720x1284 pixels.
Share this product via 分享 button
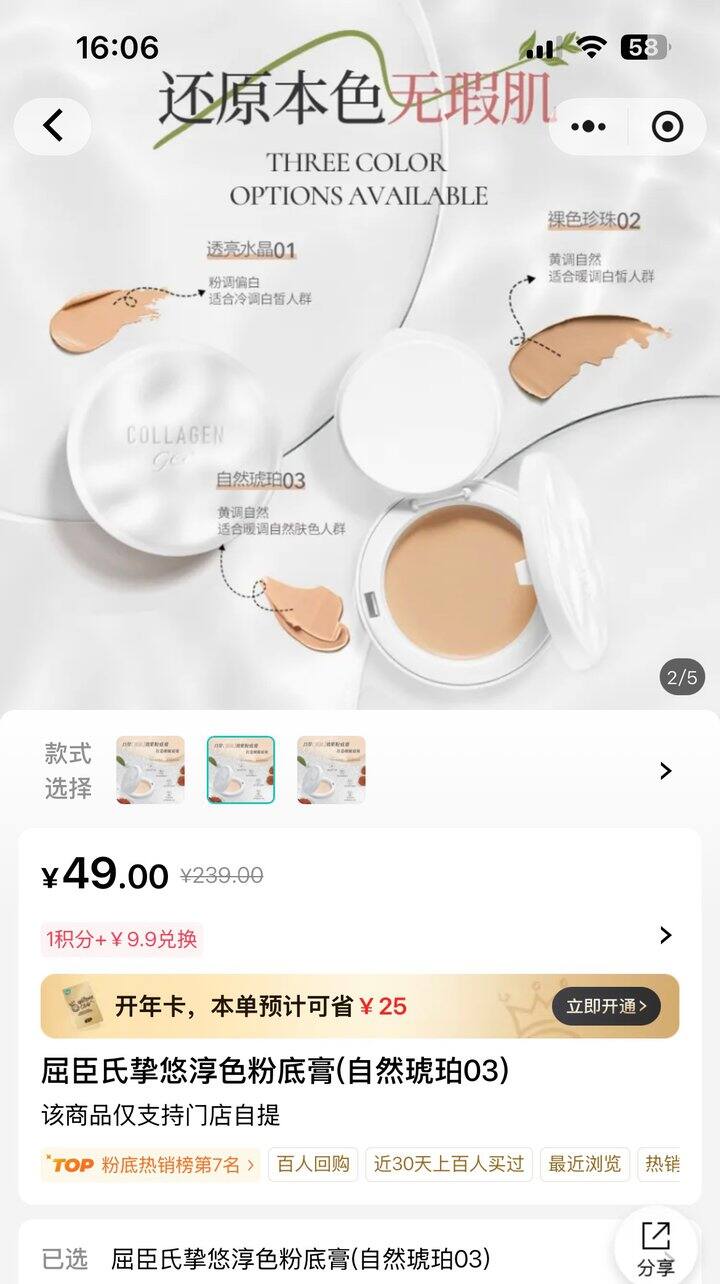656,1247
